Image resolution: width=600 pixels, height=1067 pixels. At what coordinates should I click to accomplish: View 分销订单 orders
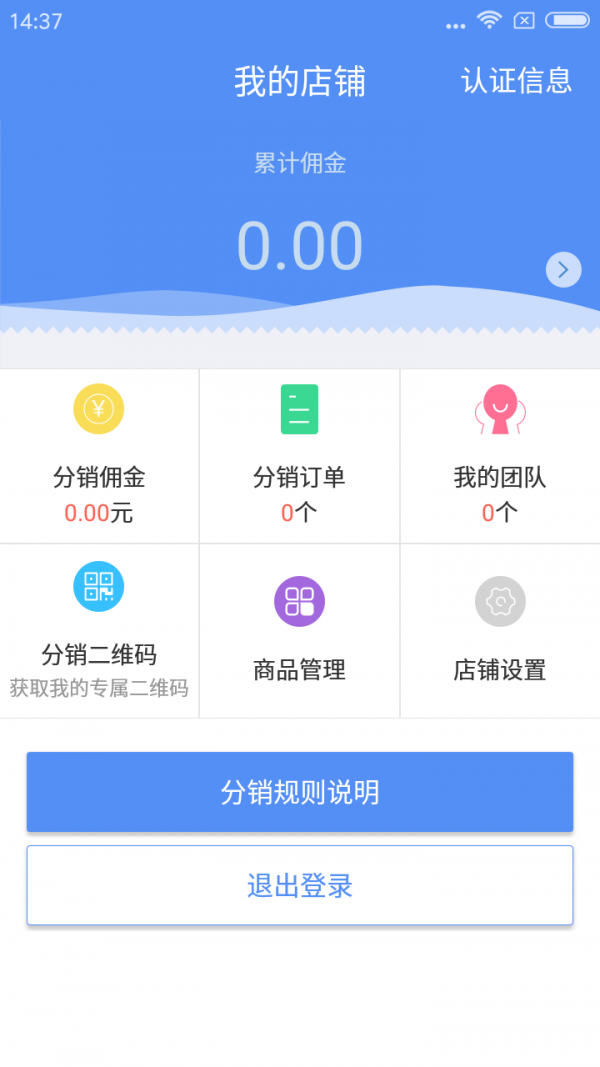coord(299,455)
